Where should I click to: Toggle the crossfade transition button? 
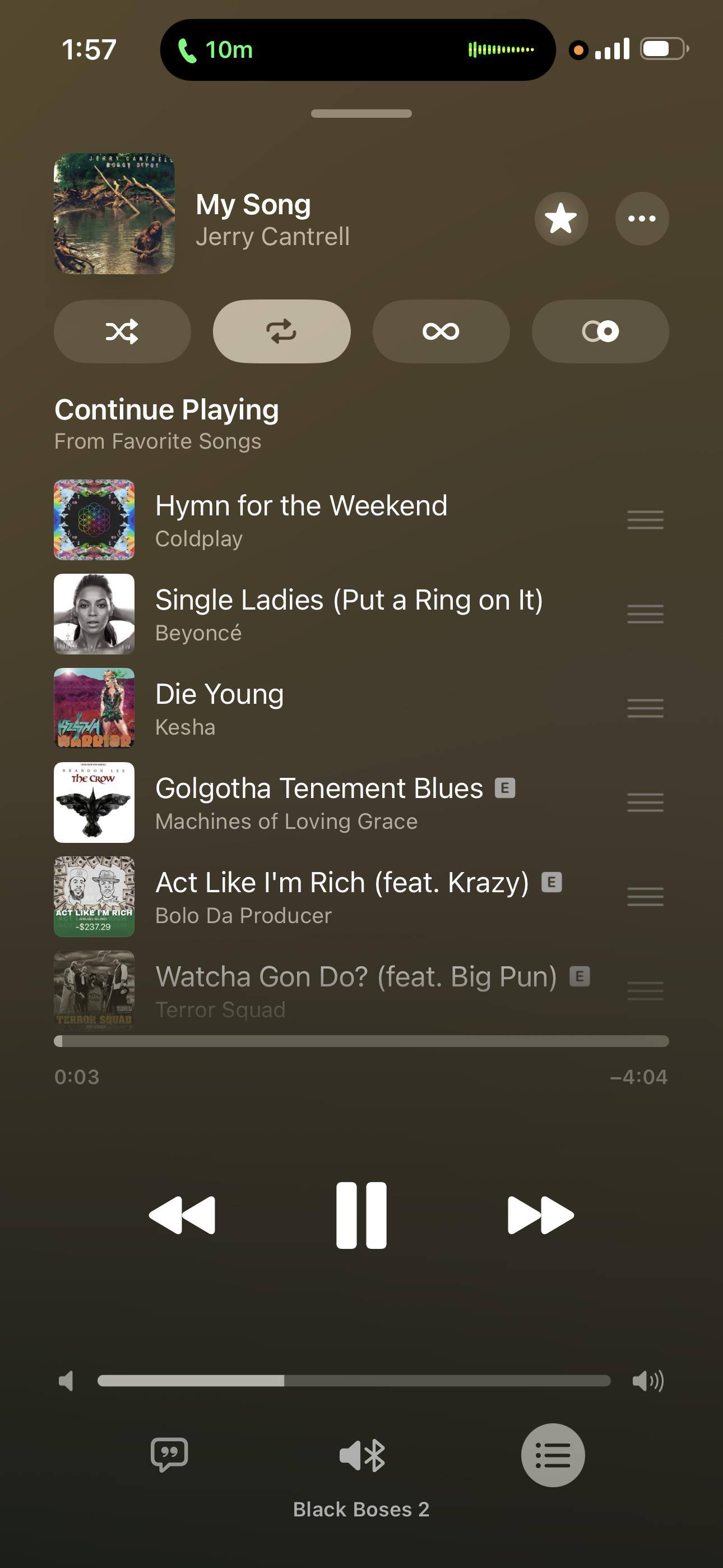click(600, 332)
